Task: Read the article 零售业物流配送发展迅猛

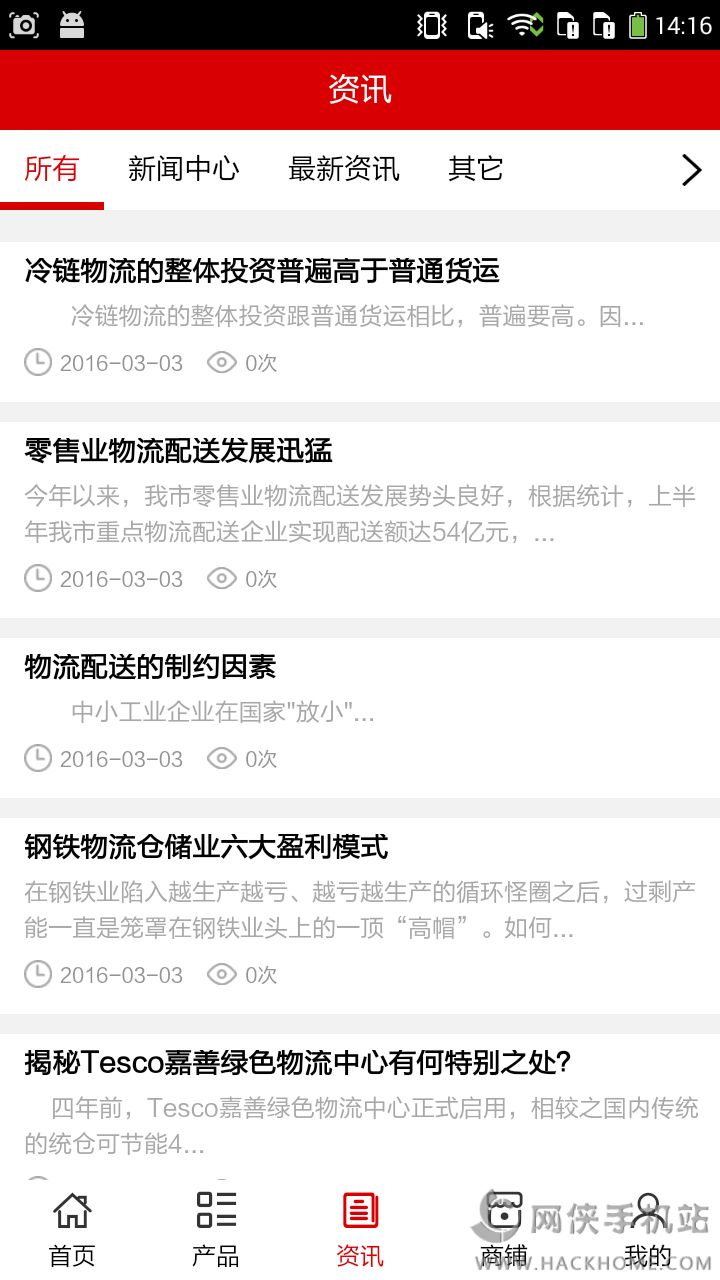Action: (x=178, y=451)
